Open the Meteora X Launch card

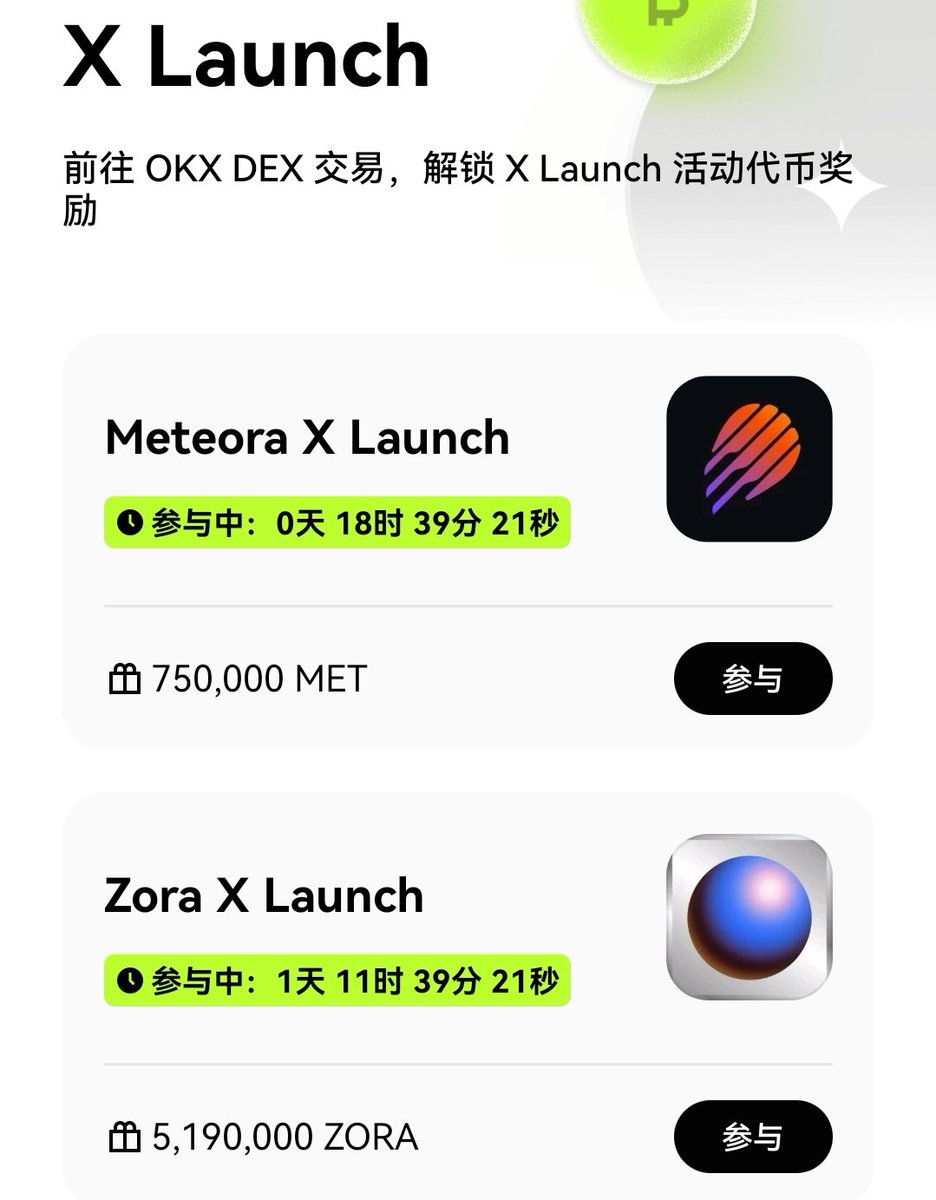coord(307,439)
